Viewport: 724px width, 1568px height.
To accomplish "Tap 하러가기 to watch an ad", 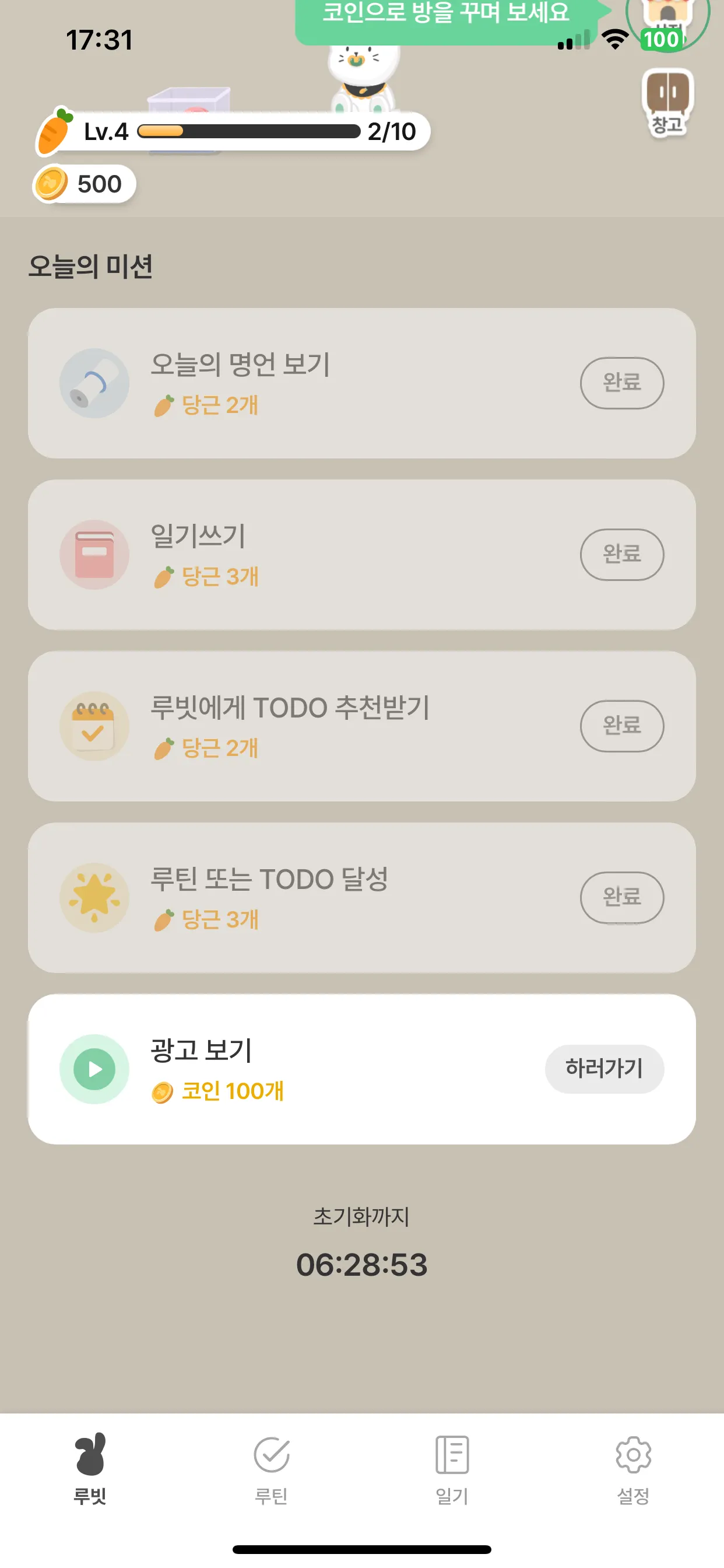I will (603, 1068).
